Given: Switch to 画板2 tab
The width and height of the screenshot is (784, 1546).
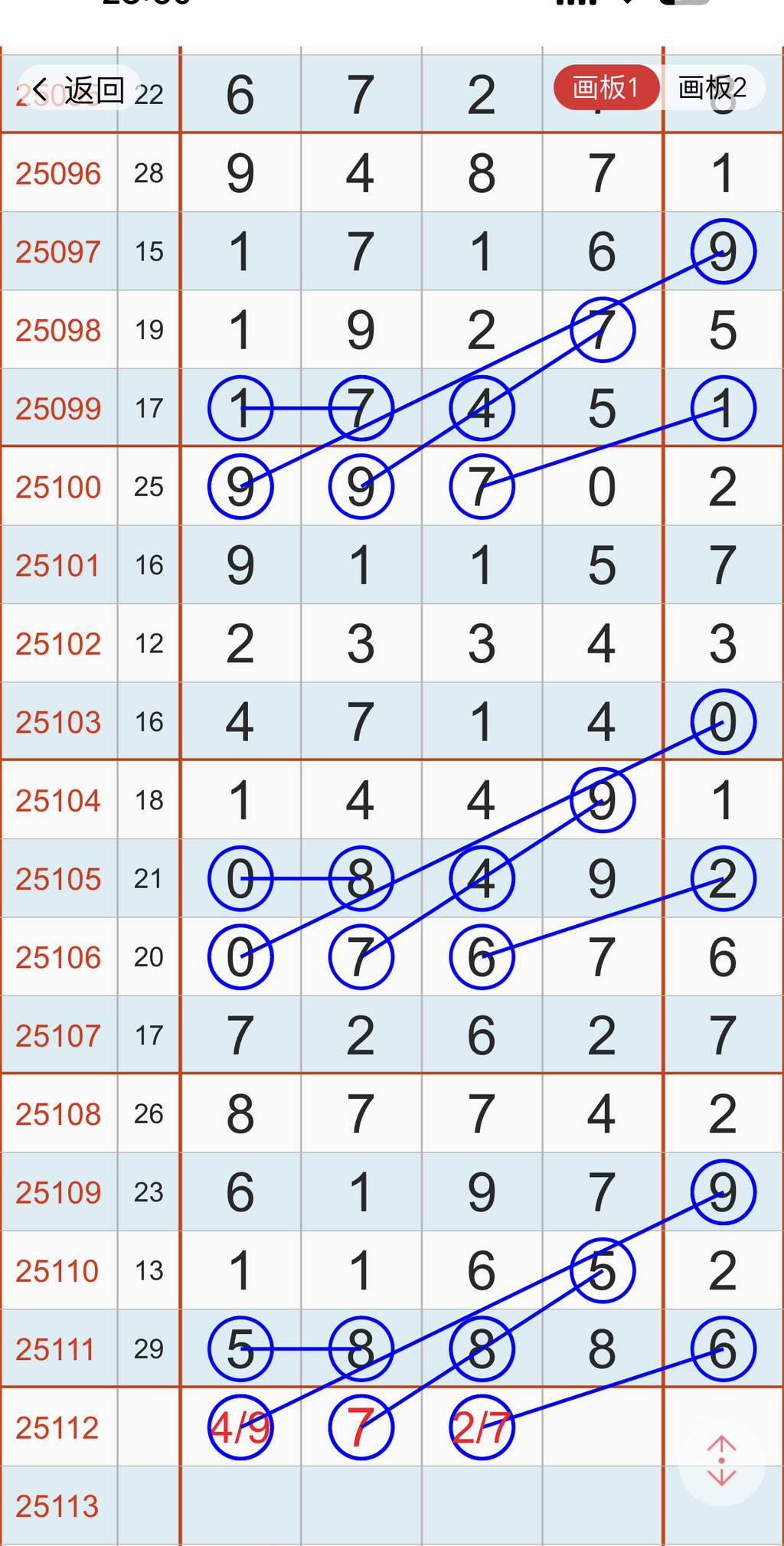Looking at the screenshot, I should tap(712, 88).
